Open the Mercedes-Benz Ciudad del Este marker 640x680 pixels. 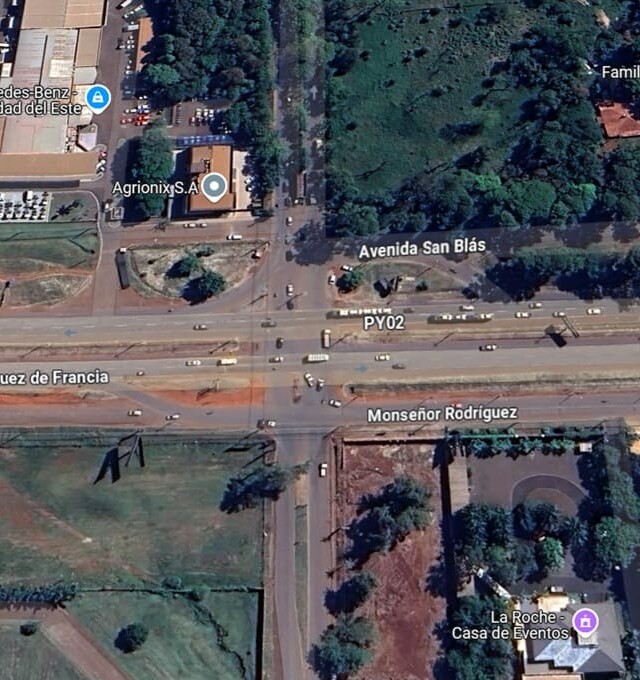(x=98, y=97)
